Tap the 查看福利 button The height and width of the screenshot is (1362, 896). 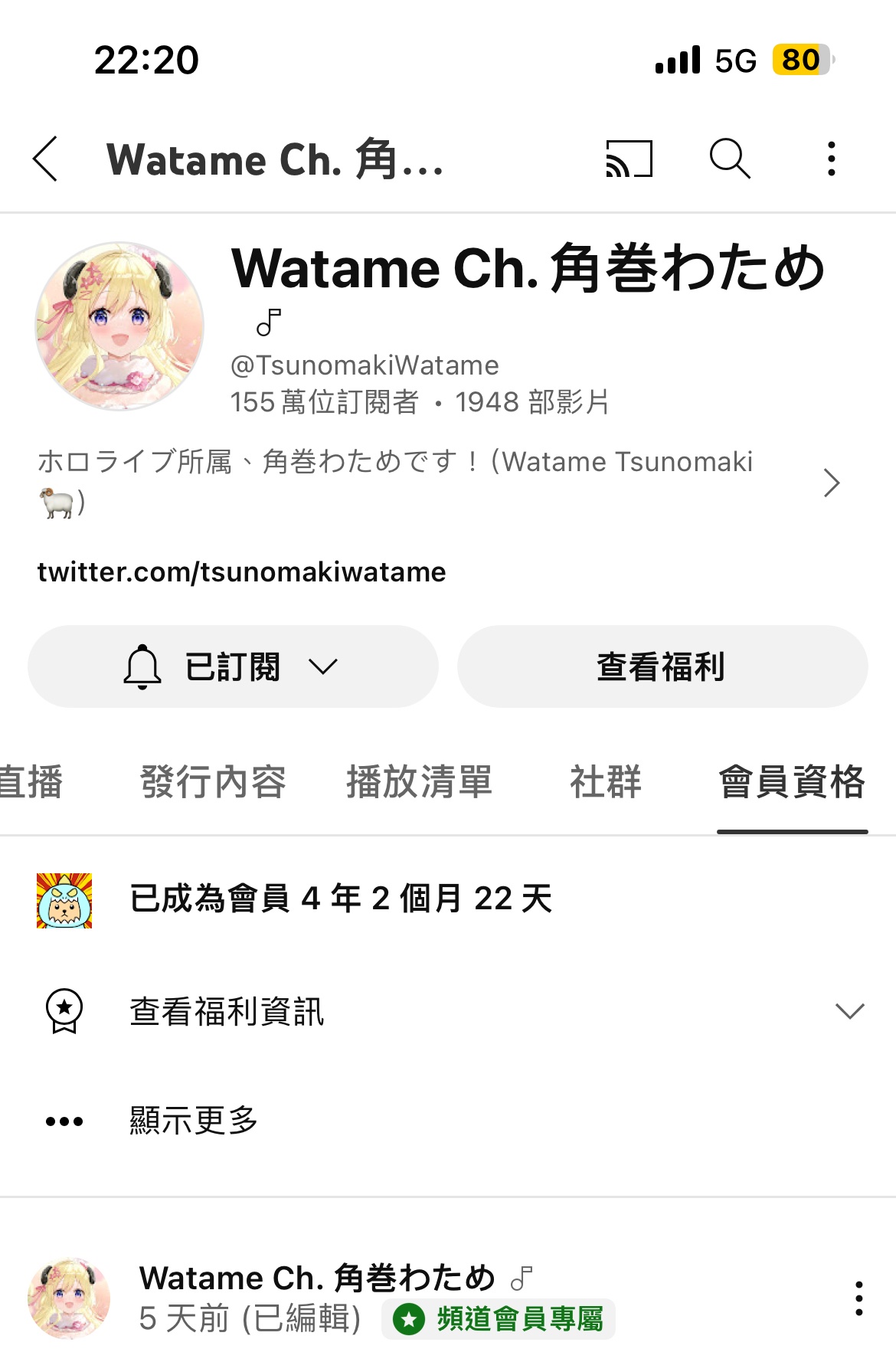662,666
